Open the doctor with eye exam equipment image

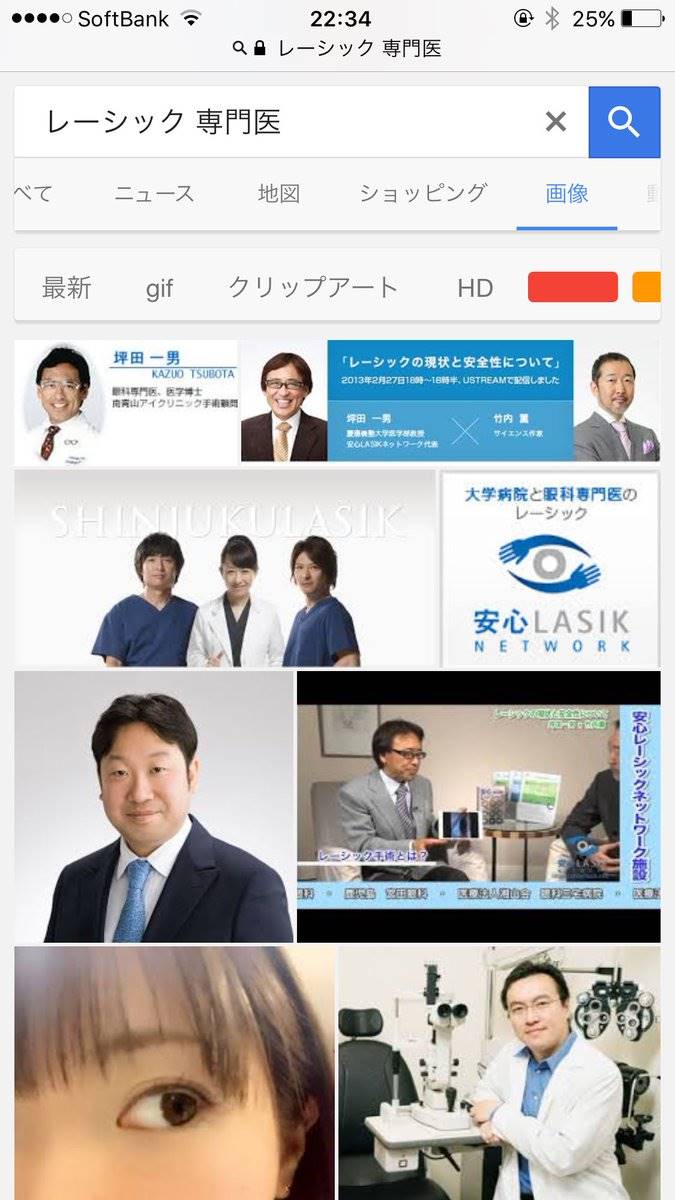click(499, 1072)
